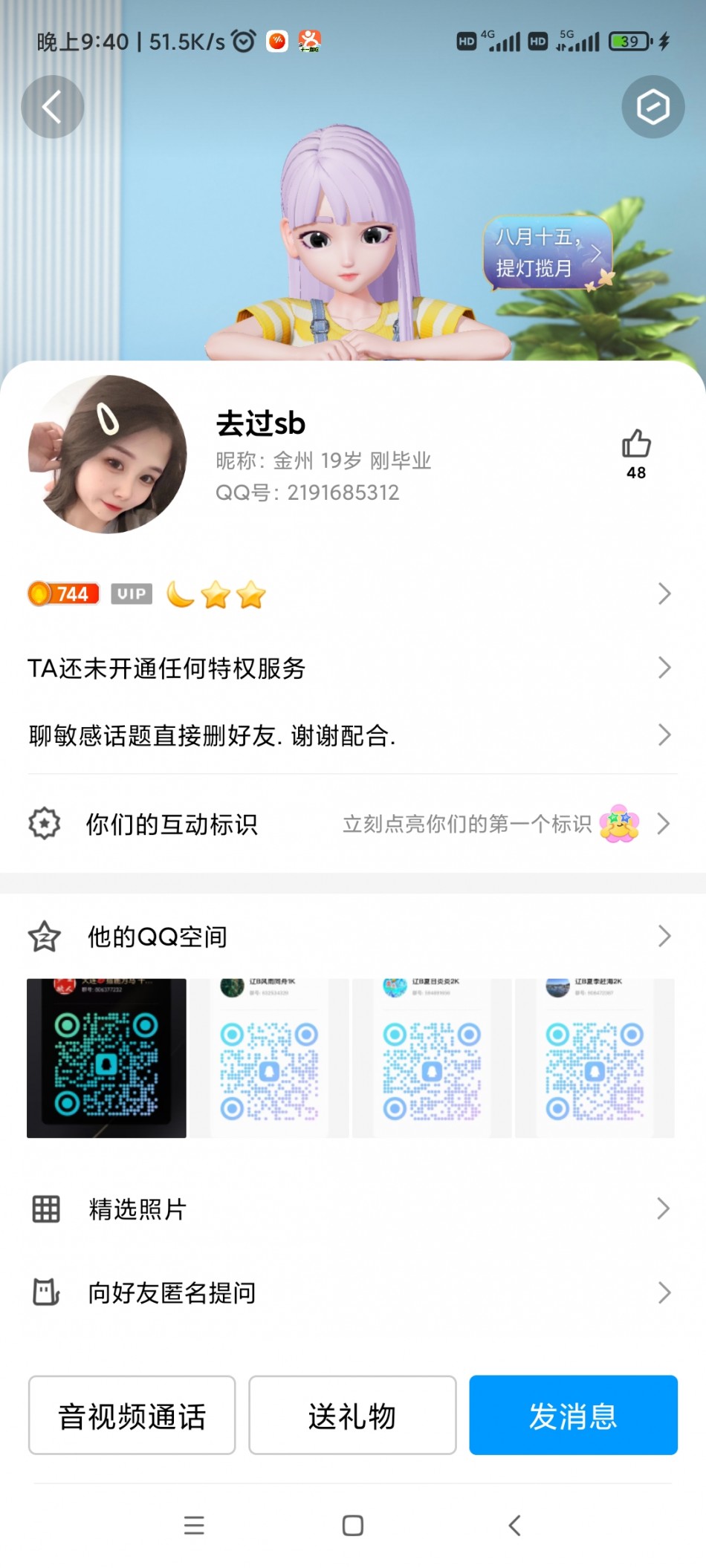Open TA还未开通任何特权服务 row

coord(349,668)
